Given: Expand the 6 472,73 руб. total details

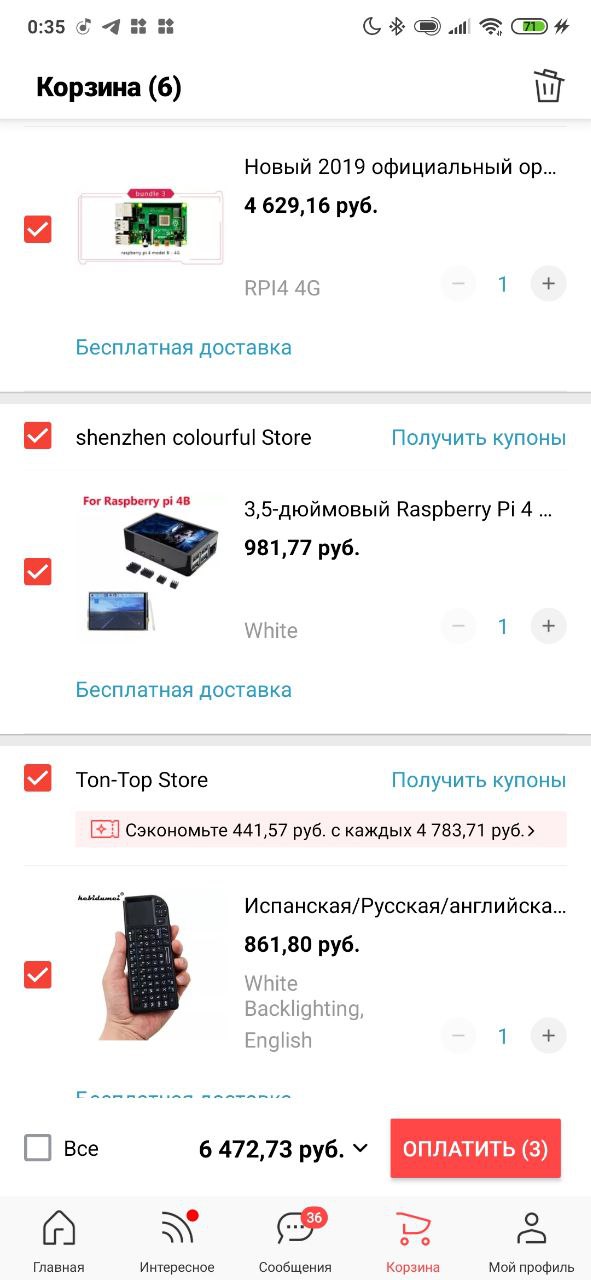Looking at the screenshot, I should [284, 1149].
